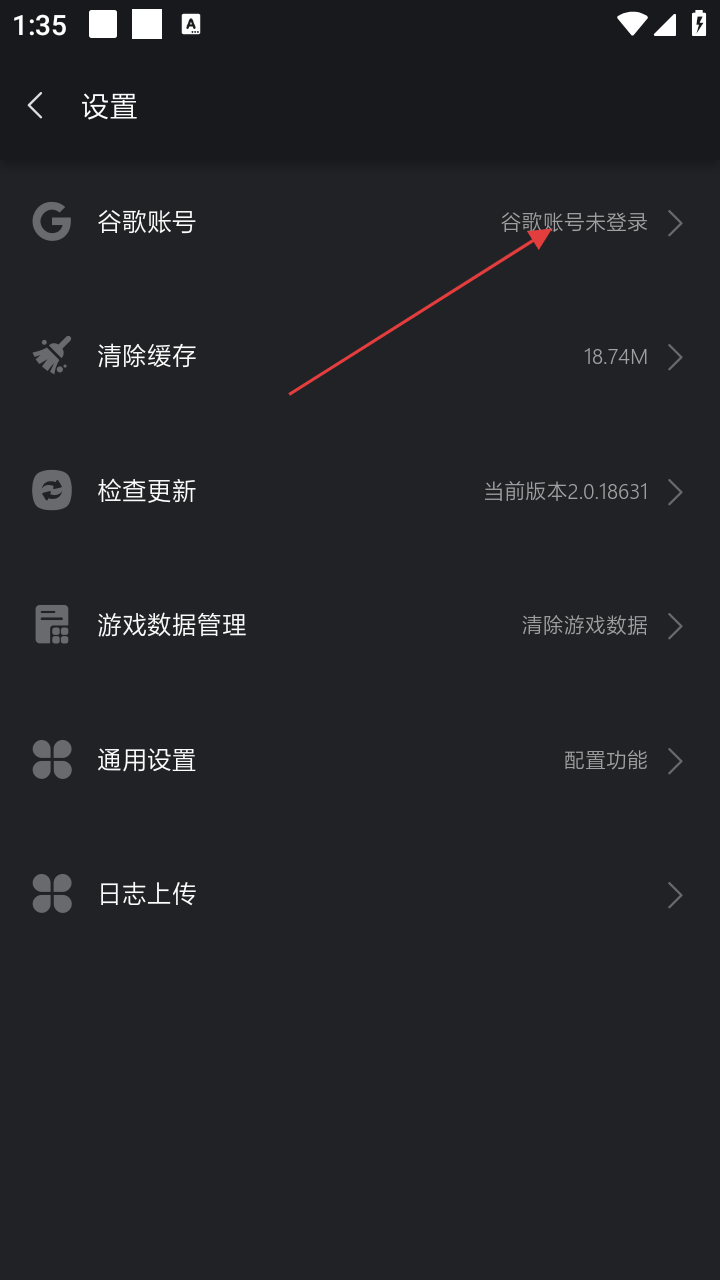Enter 通用设置 options
The image size is (720, 1280).
pos(147,760)
